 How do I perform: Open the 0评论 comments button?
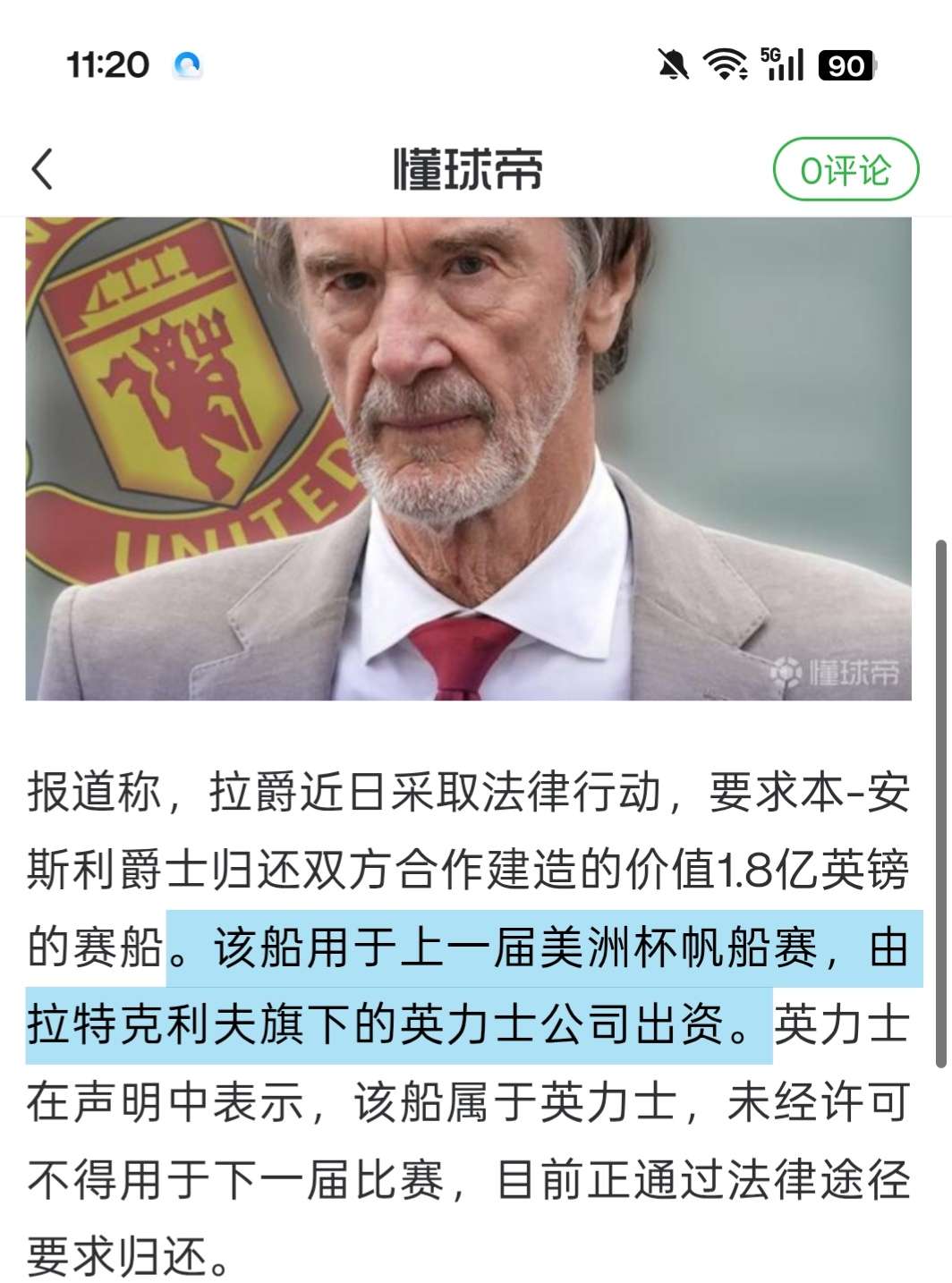(x=846, y=169)
